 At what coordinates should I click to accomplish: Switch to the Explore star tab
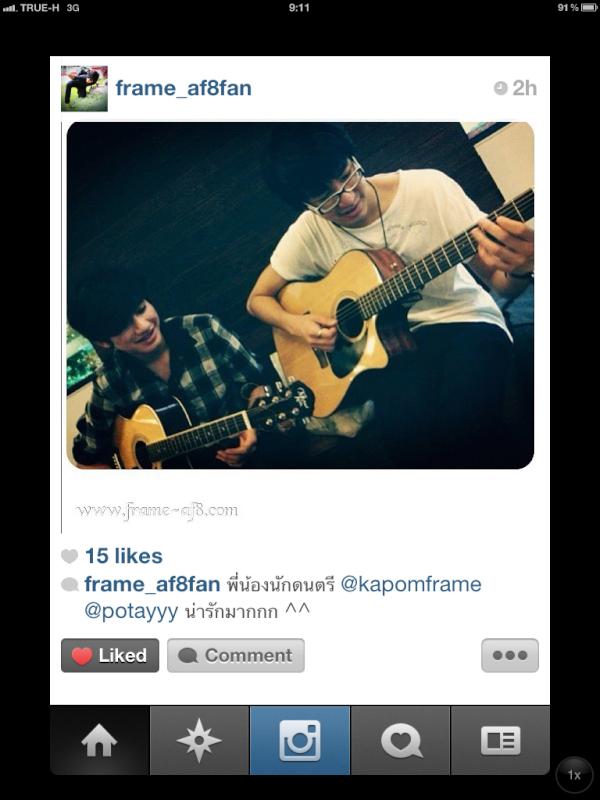(199, 741)
